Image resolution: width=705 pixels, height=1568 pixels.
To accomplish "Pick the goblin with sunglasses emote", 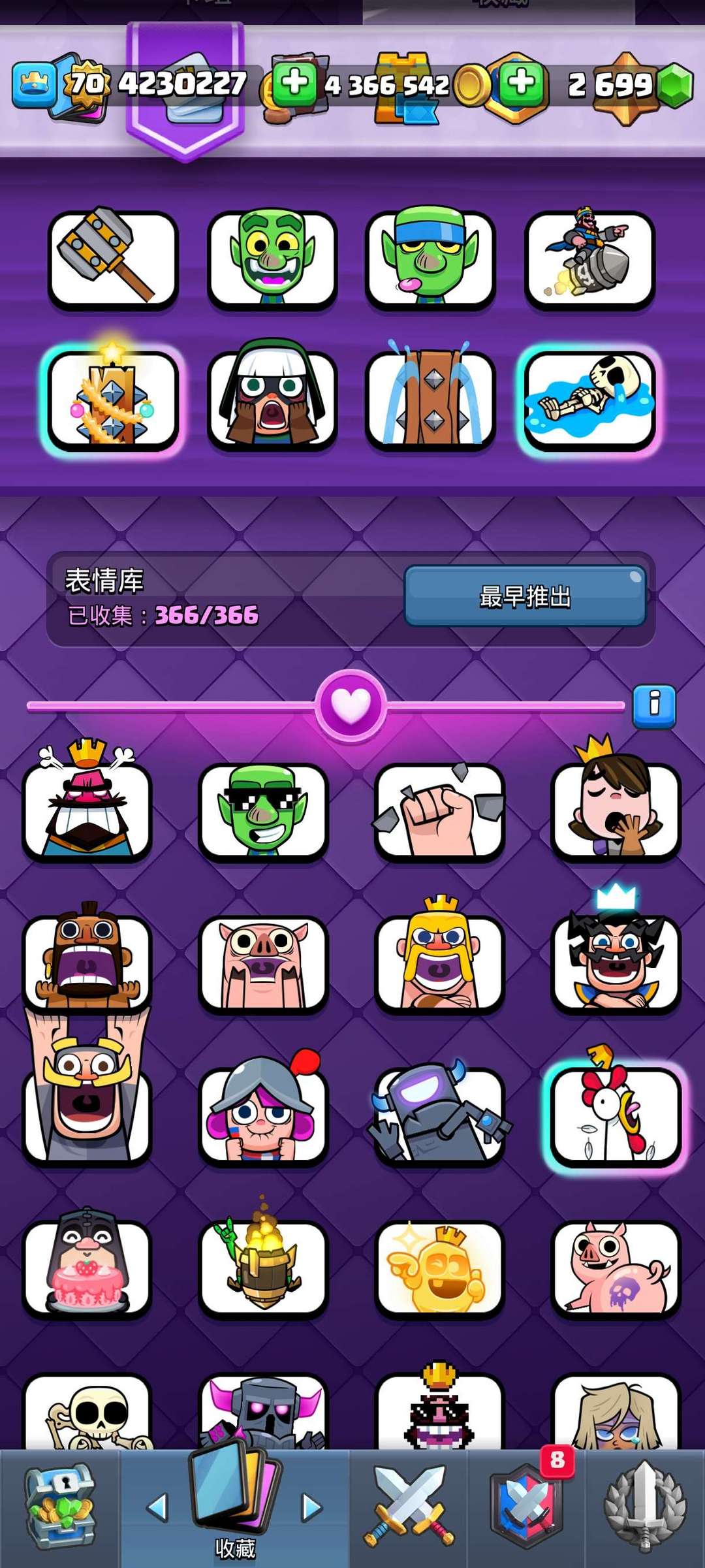I will [x=263, y=811].
